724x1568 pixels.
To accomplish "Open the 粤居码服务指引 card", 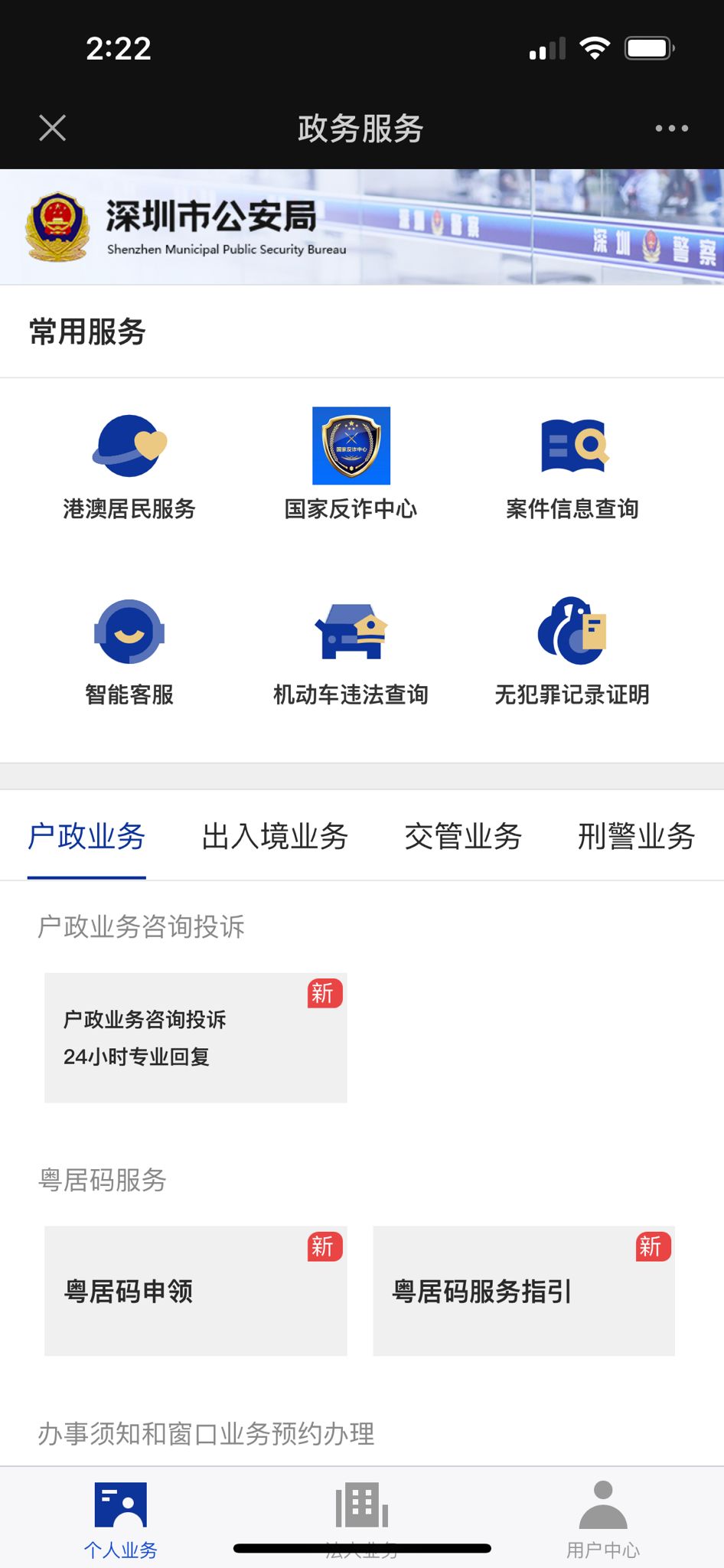I will pos(523,1291).
